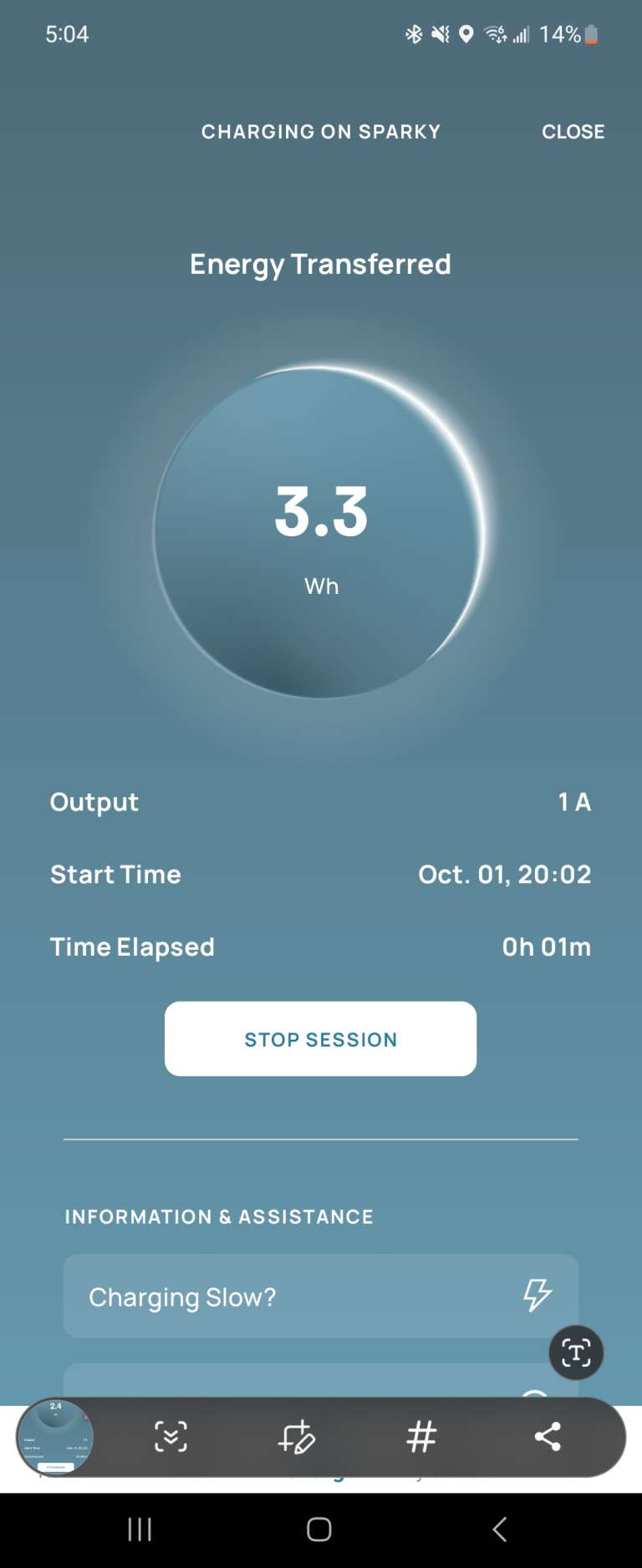The height and width of the screenshot is (1568, 642).
Task: Tap the extract text icon near bottom right
Action: tap(575, 1352)
